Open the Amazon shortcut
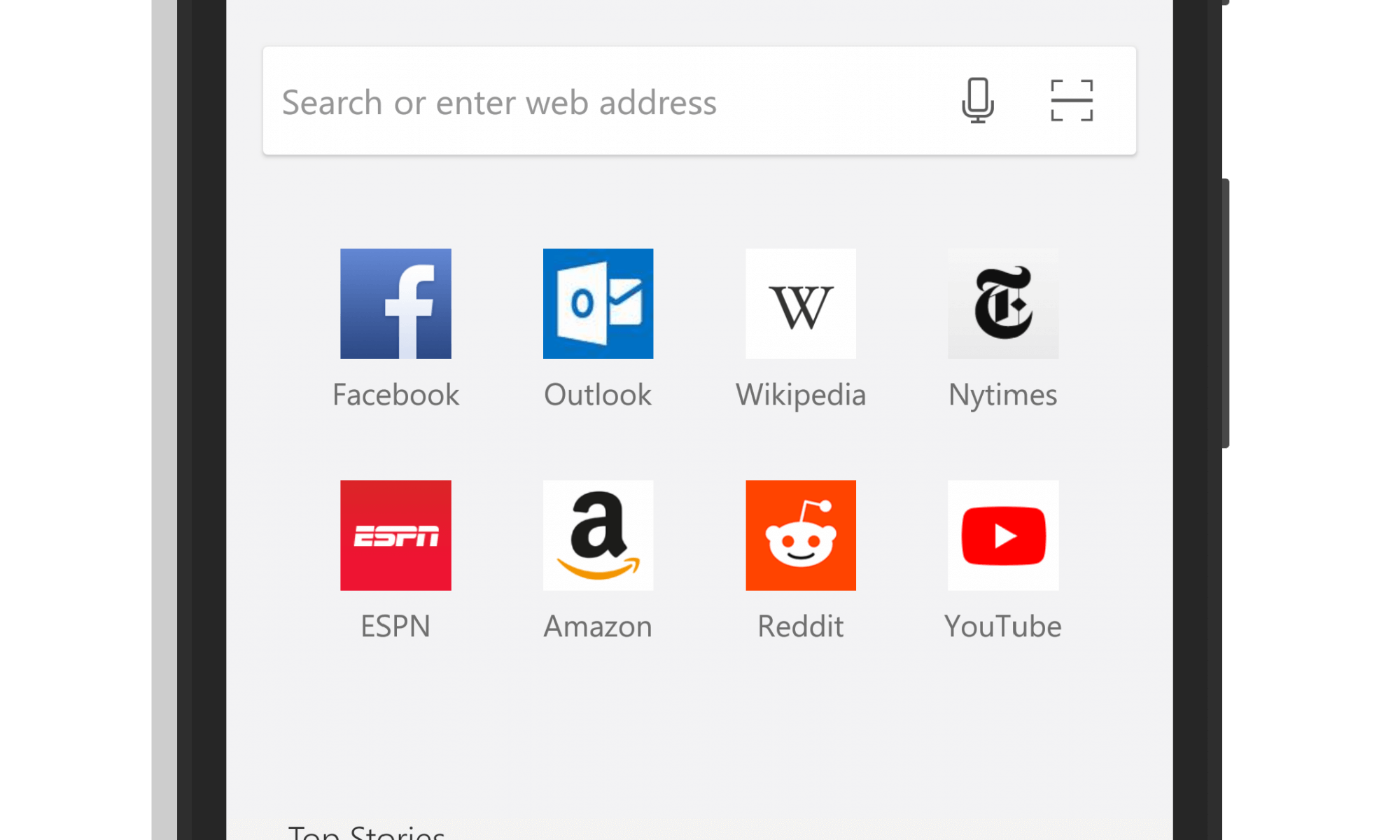This screenshot has width=1400, height=840. pos(598,535)
